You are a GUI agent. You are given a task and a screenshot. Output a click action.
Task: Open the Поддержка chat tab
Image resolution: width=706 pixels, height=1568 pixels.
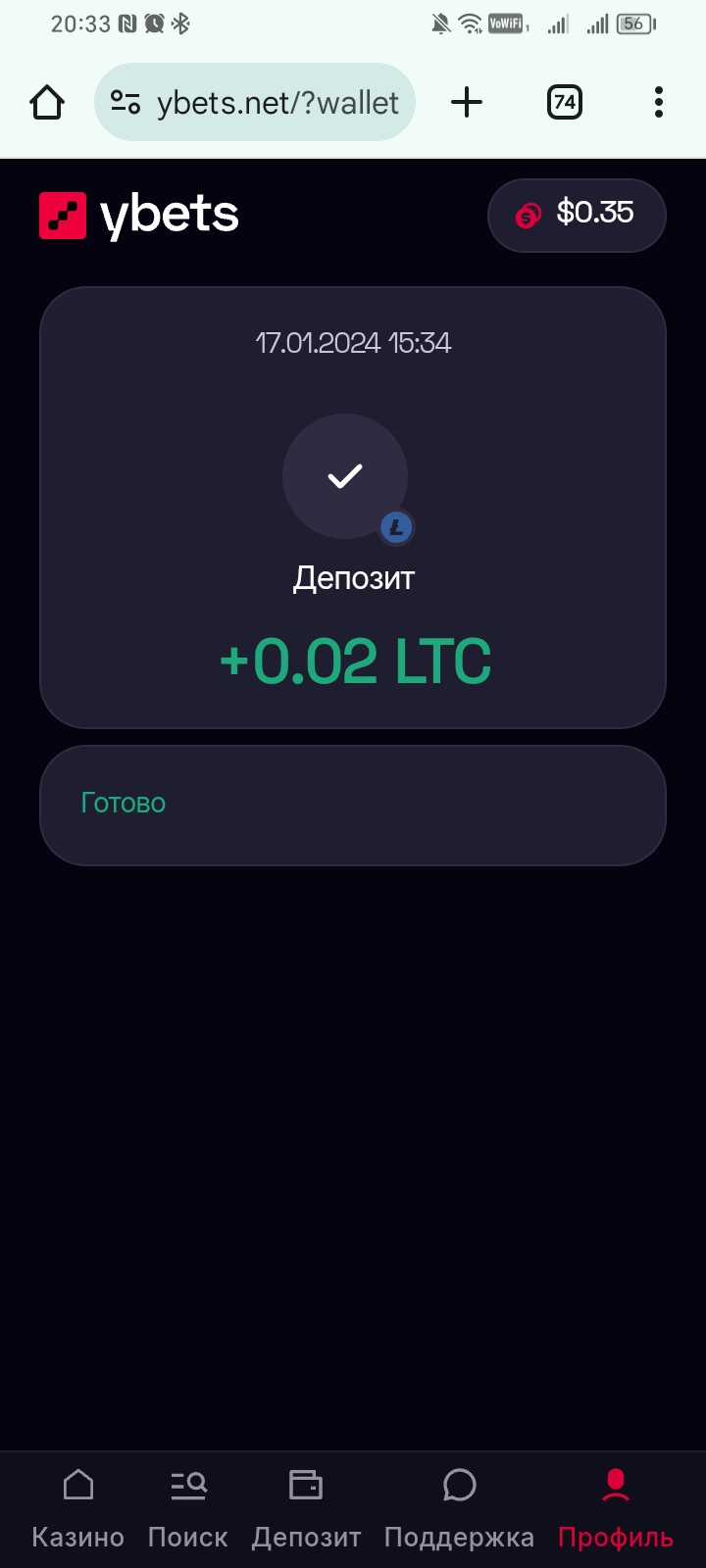point(459,1509)
